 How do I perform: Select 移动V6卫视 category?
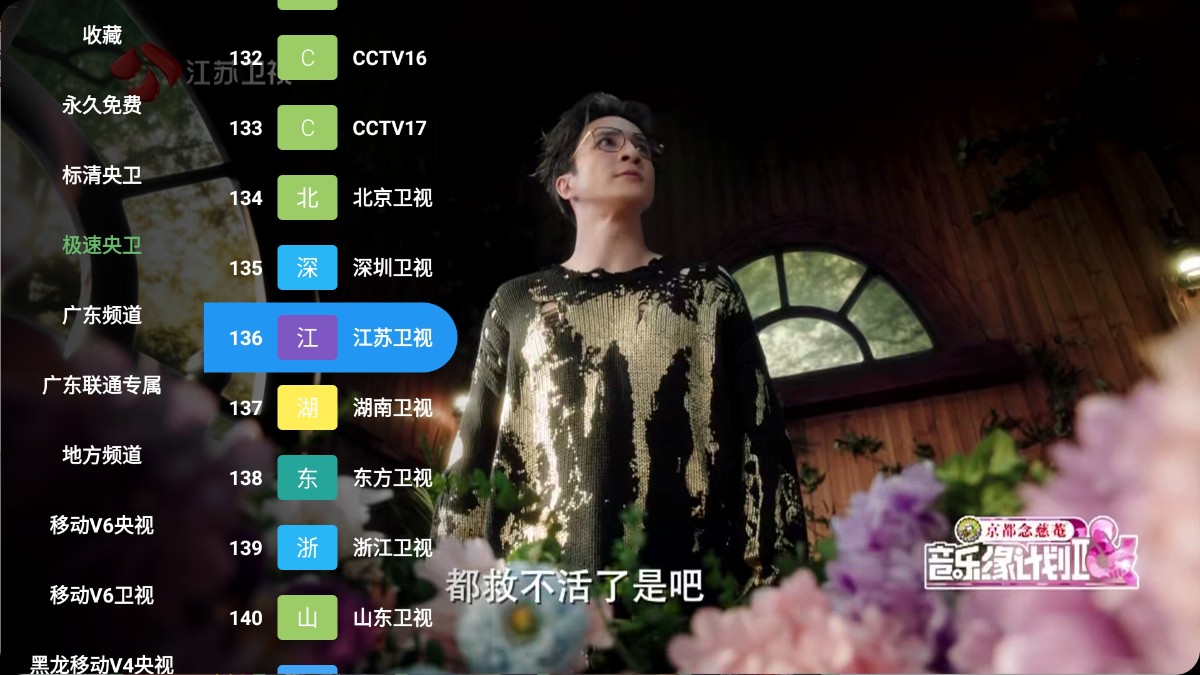pyautogui.click(x=102, y=595)
